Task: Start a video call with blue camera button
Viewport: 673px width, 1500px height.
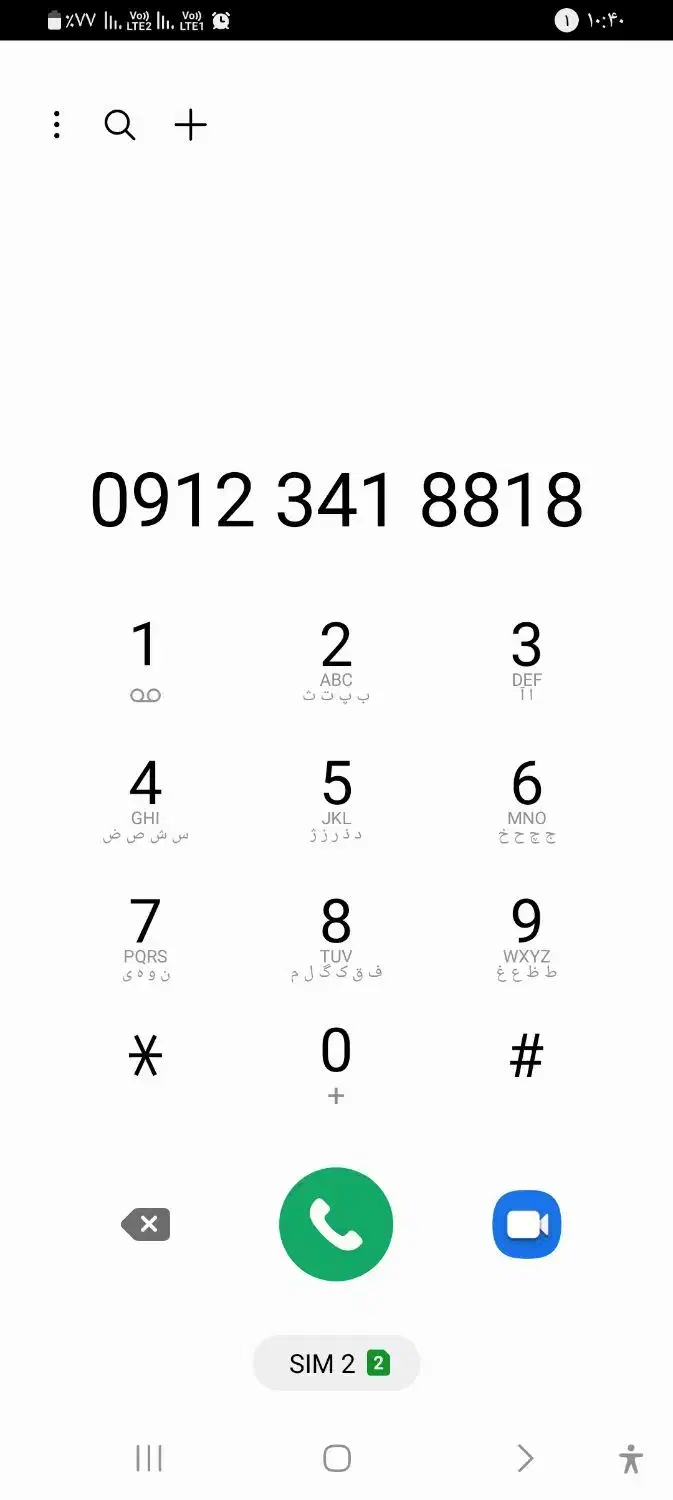Action: (x=526, y=1224)
